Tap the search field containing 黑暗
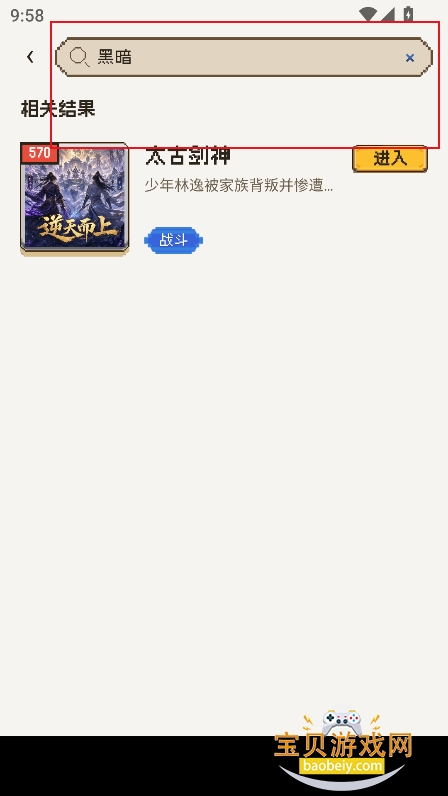 coord(244,57)
